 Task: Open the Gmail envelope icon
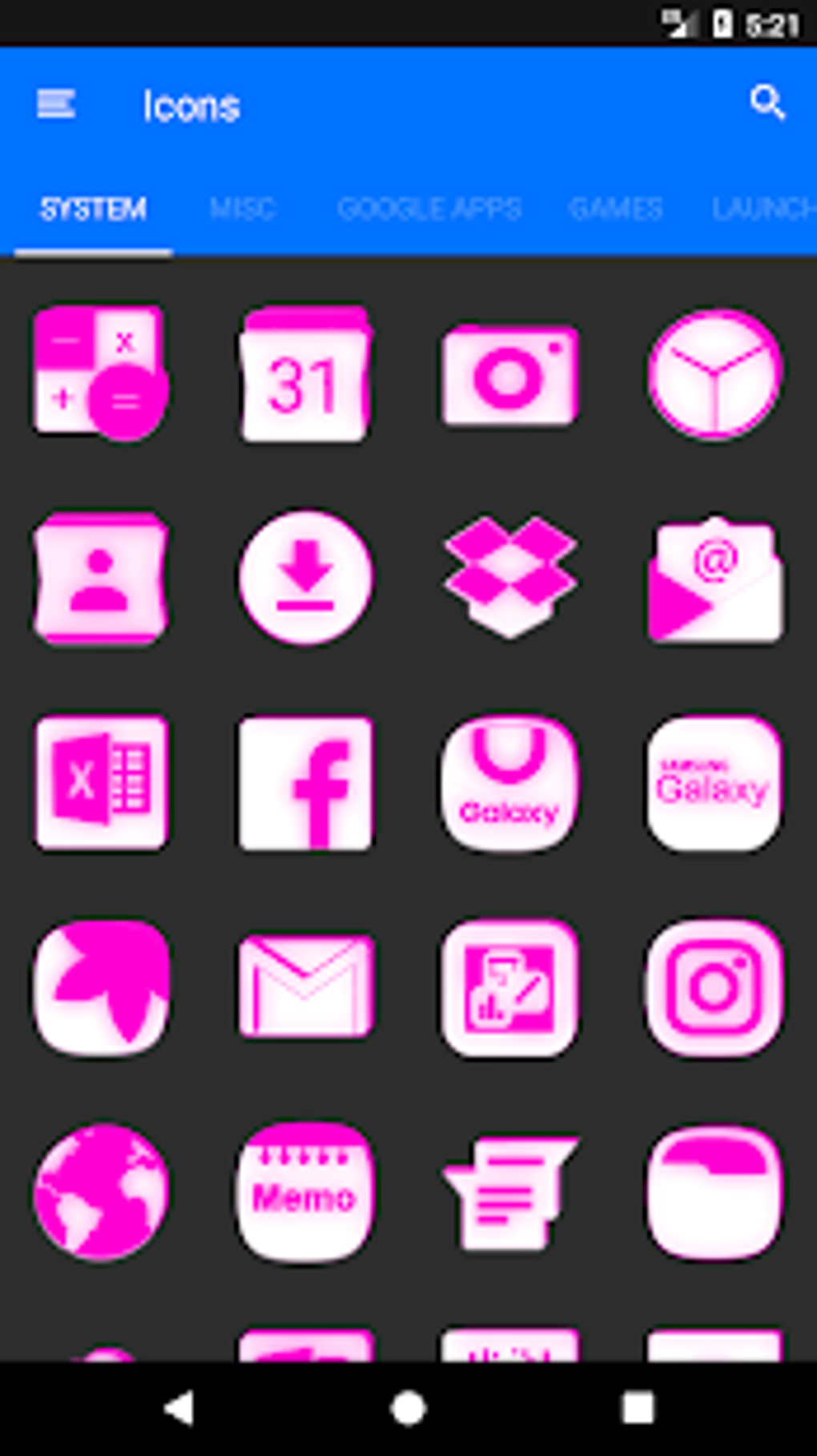(306, 987)
